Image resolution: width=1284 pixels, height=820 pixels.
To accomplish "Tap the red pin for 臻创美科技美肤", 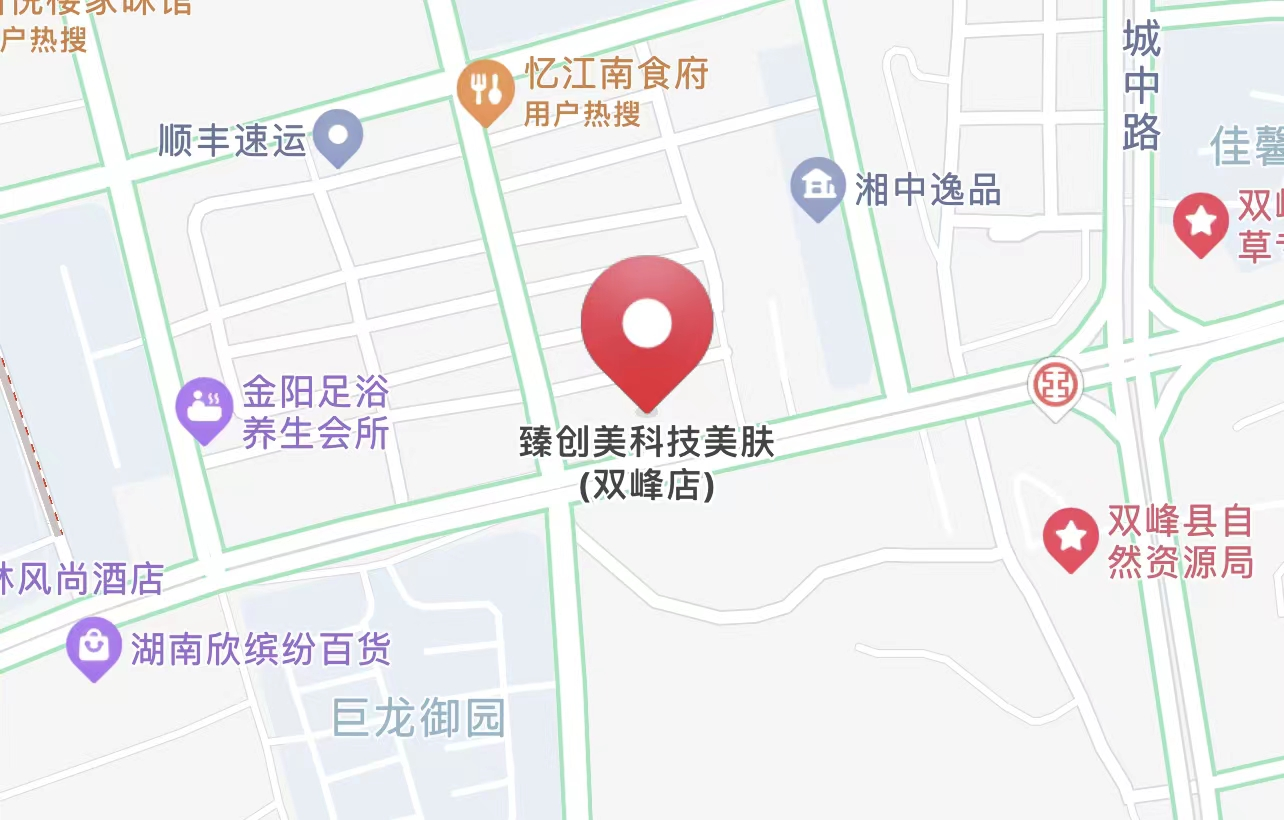I will (647, 326).
